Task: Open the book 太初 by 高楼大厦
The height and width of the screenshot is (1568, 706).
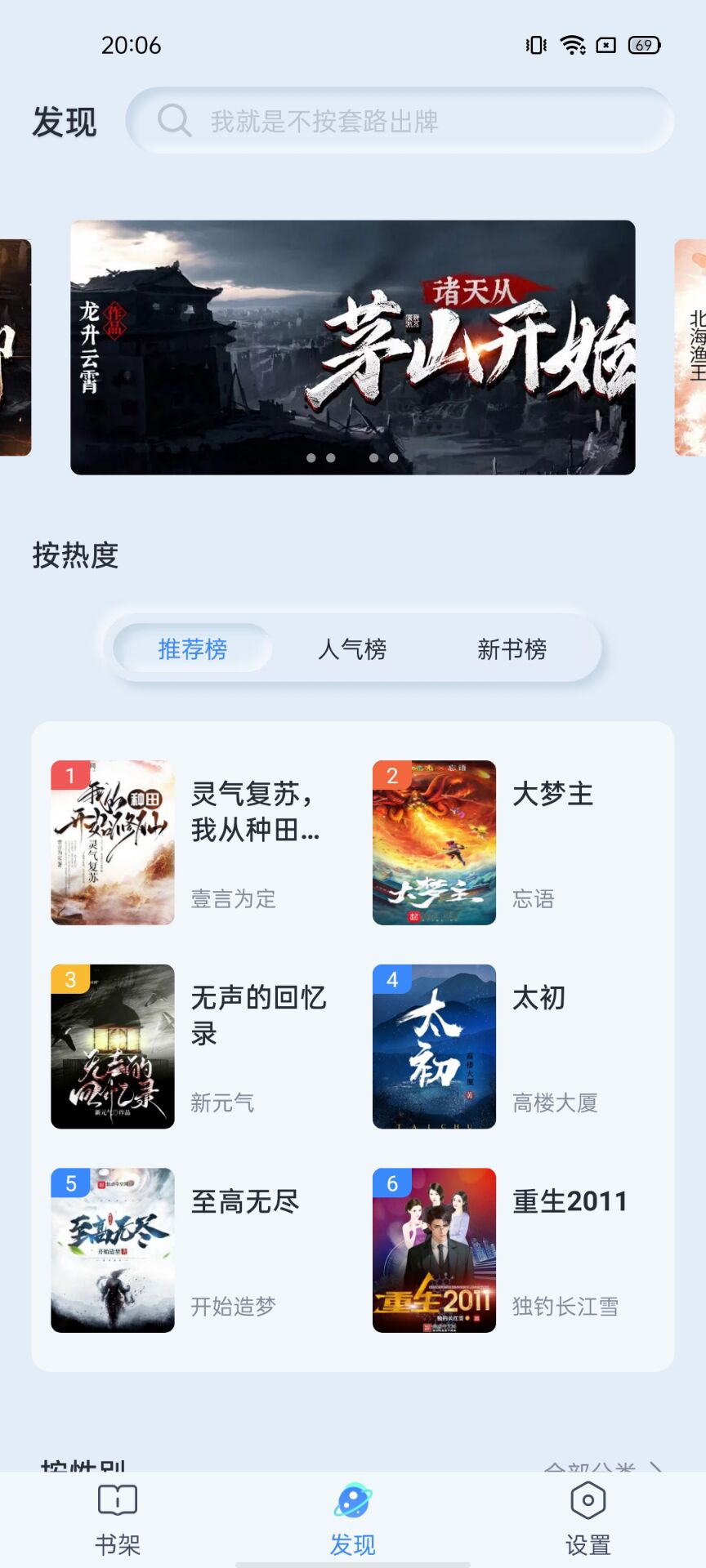Action: [515, 1047]
